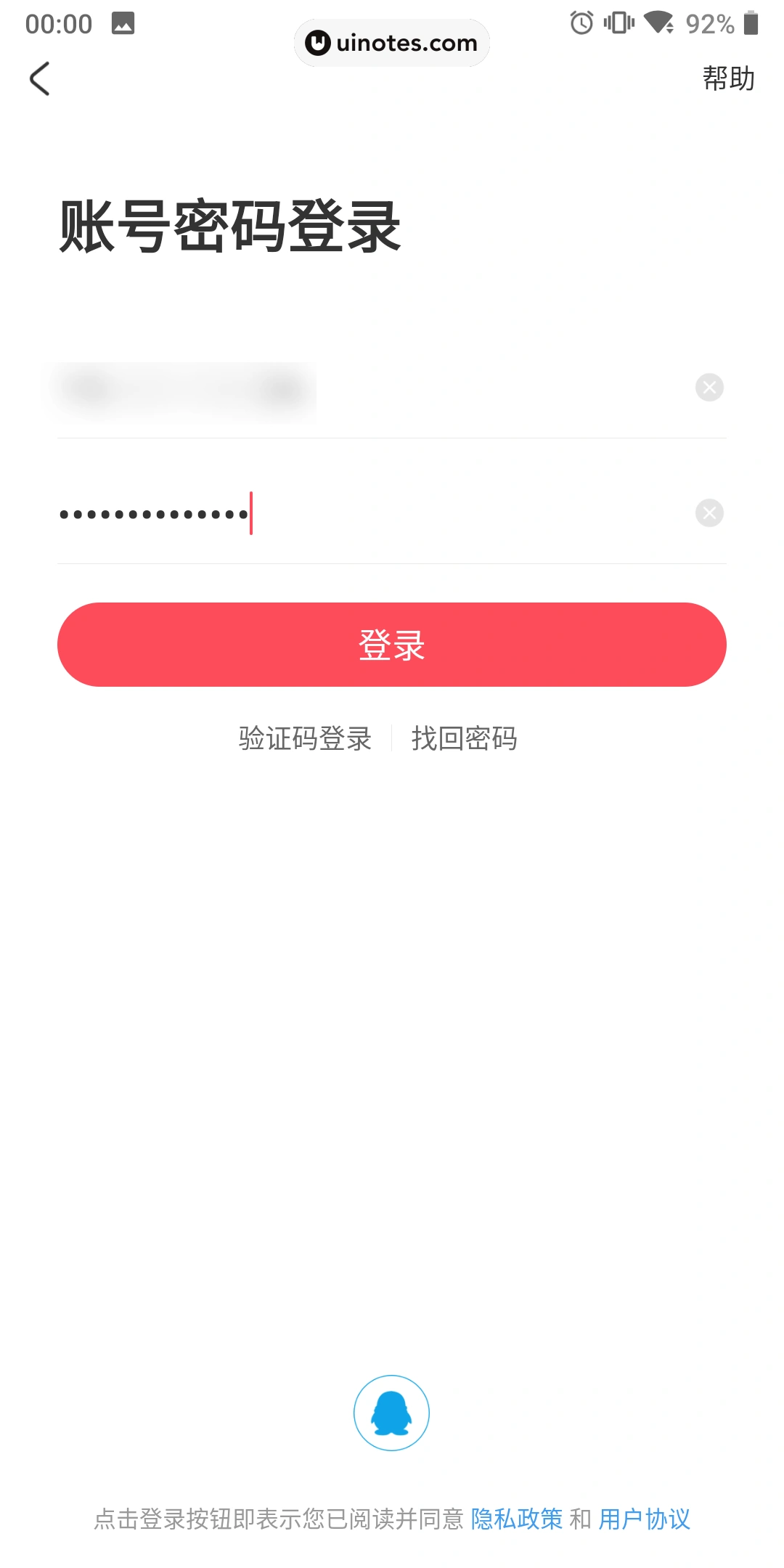Read the 隐私政策 privacy policy
784x1568 pixels.
coord(516,1519)
